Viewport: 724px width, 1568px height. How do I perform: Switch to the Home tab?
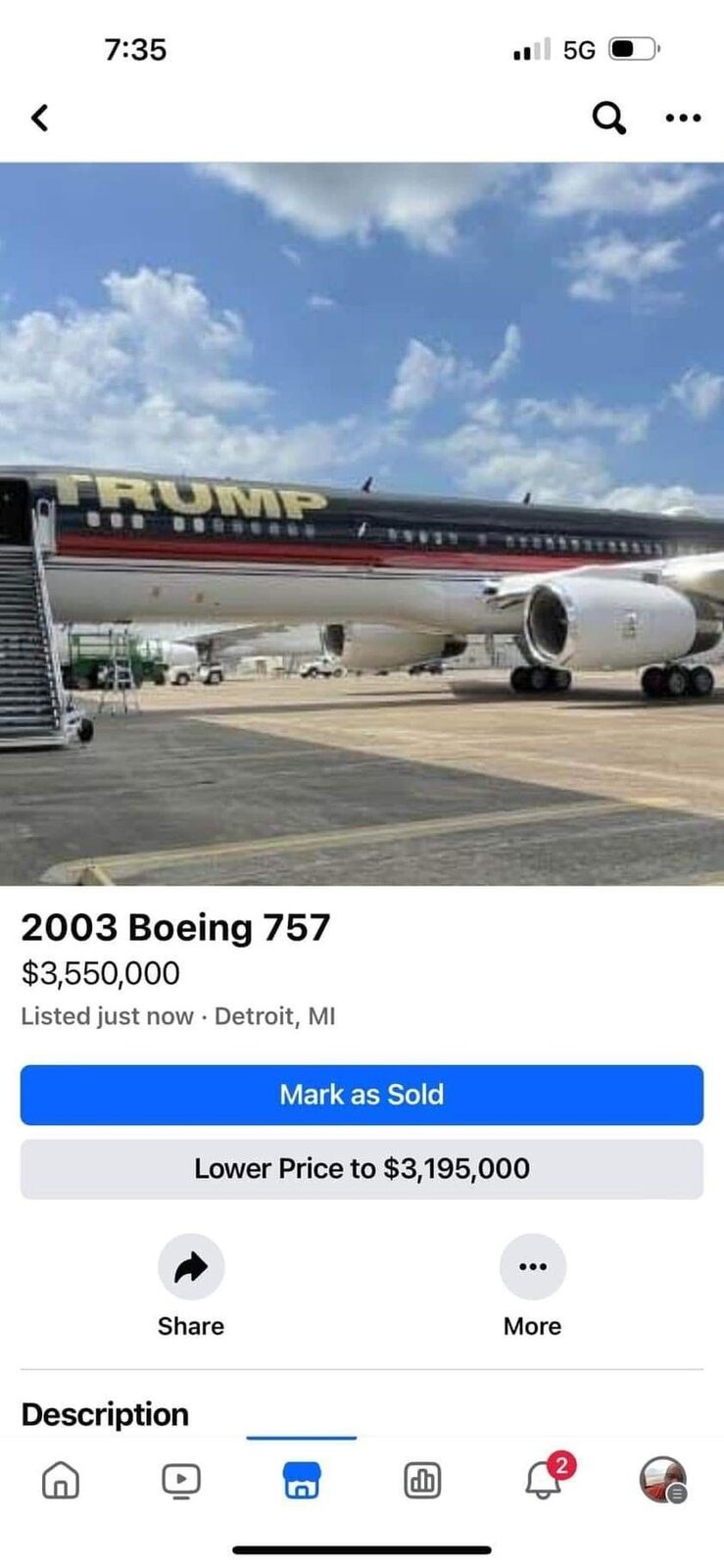coord(61,1480)
